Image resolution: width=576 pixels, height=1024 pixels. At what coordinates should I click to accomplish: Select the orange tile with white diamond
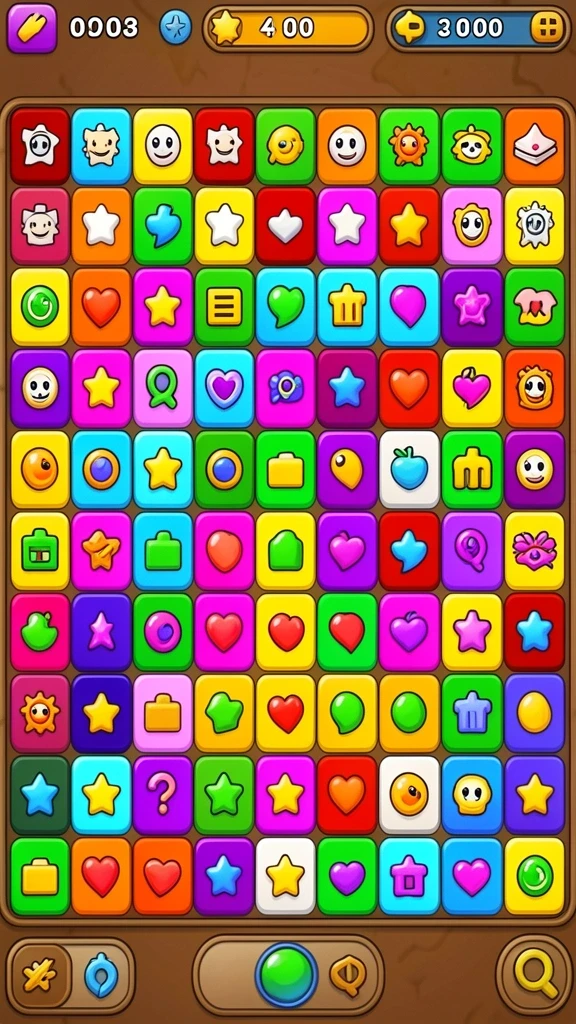coord(534,145)
